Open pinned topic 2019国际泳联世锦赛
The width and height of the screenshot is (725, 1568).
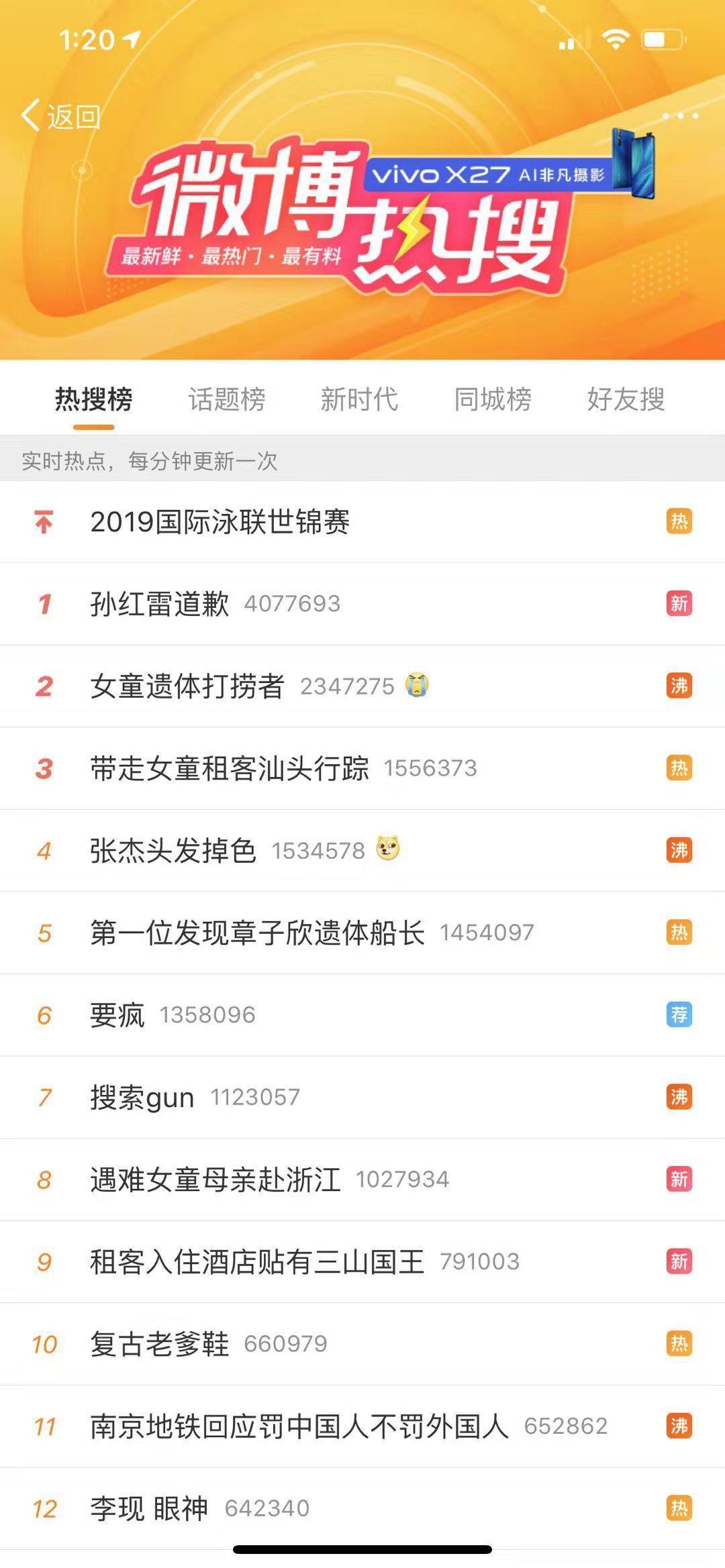(x=220, y=522)
